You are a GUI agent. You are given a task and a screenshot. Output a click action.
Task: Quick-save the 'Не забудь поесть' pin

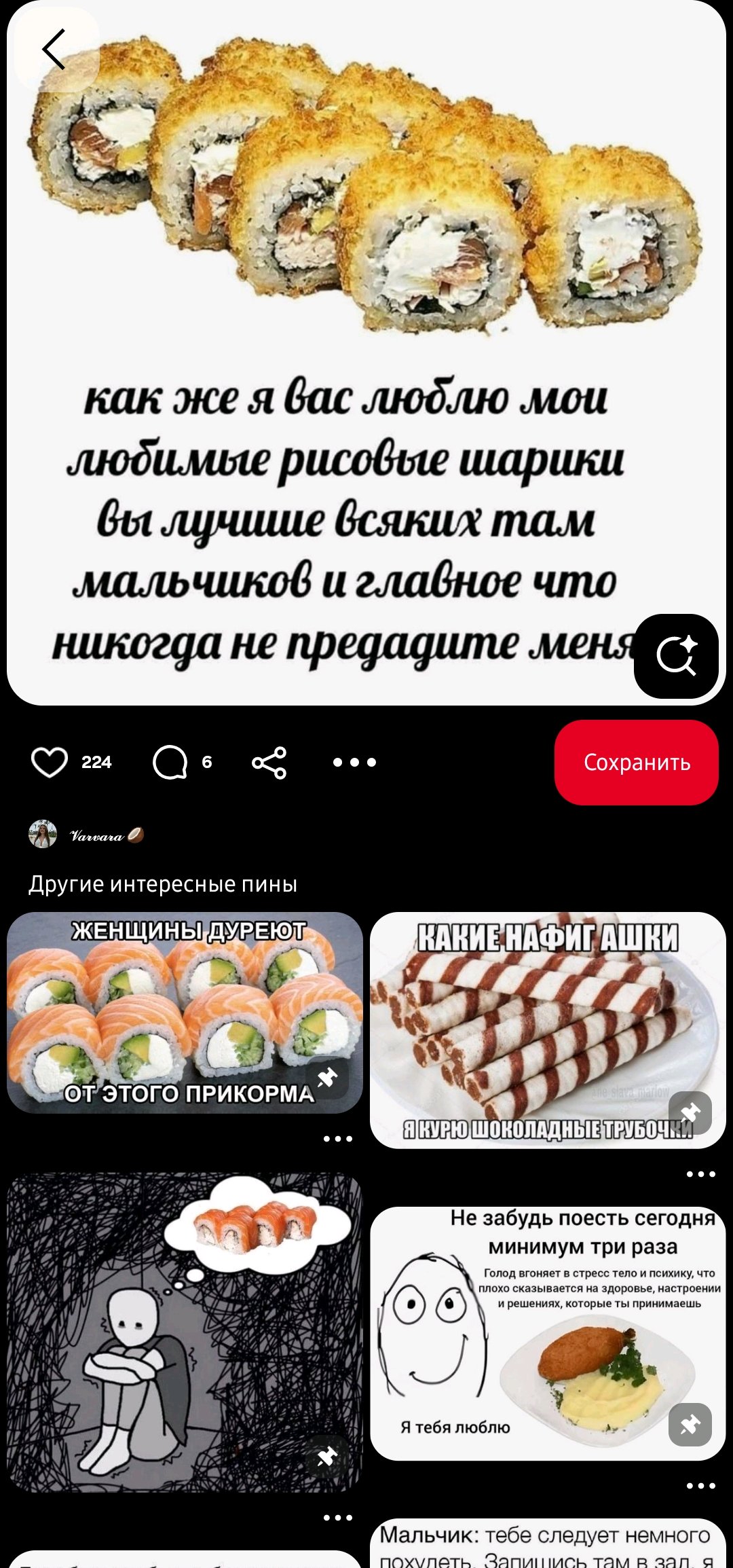click(690, 1425)
